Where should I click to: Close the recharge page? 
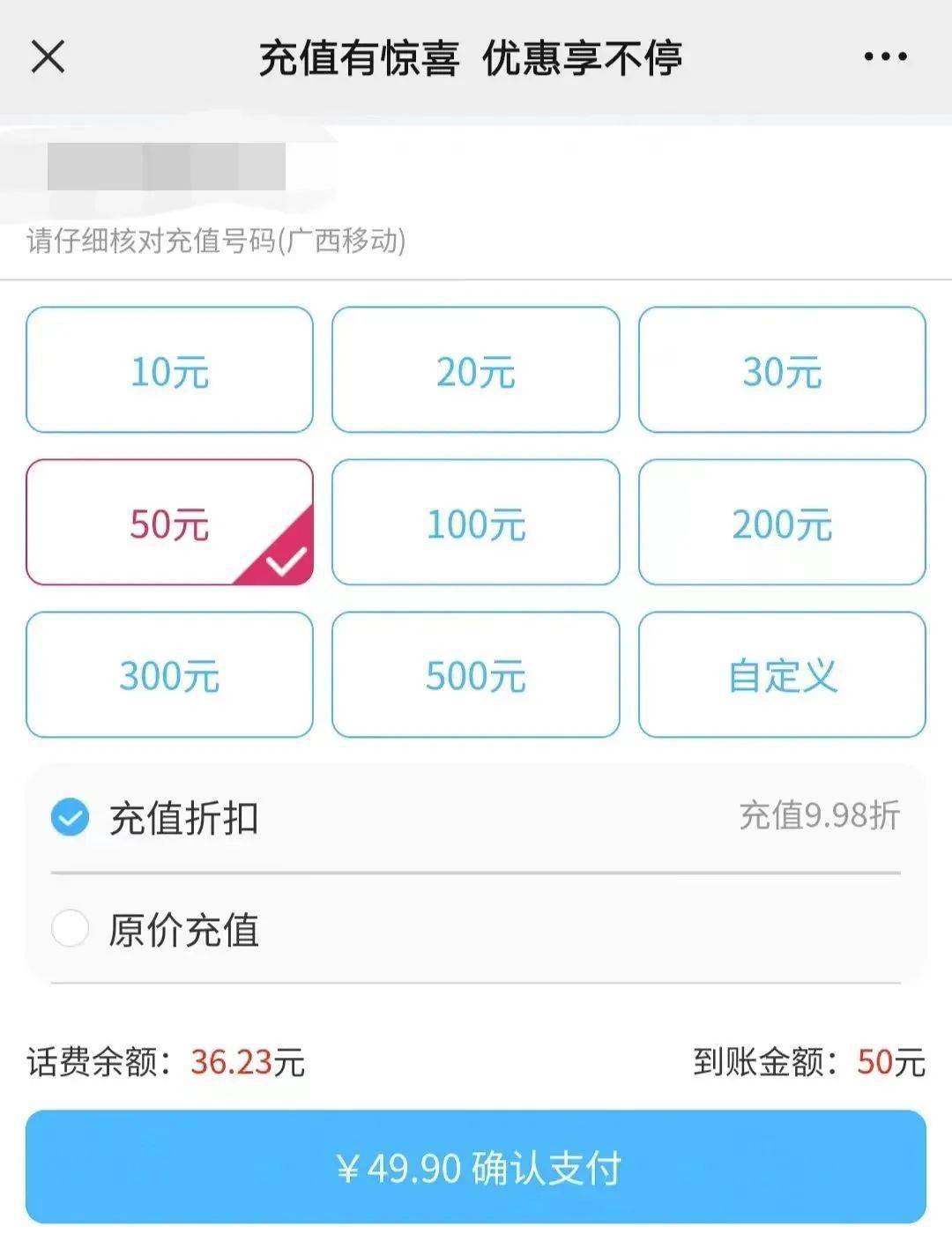click(48, 57)
